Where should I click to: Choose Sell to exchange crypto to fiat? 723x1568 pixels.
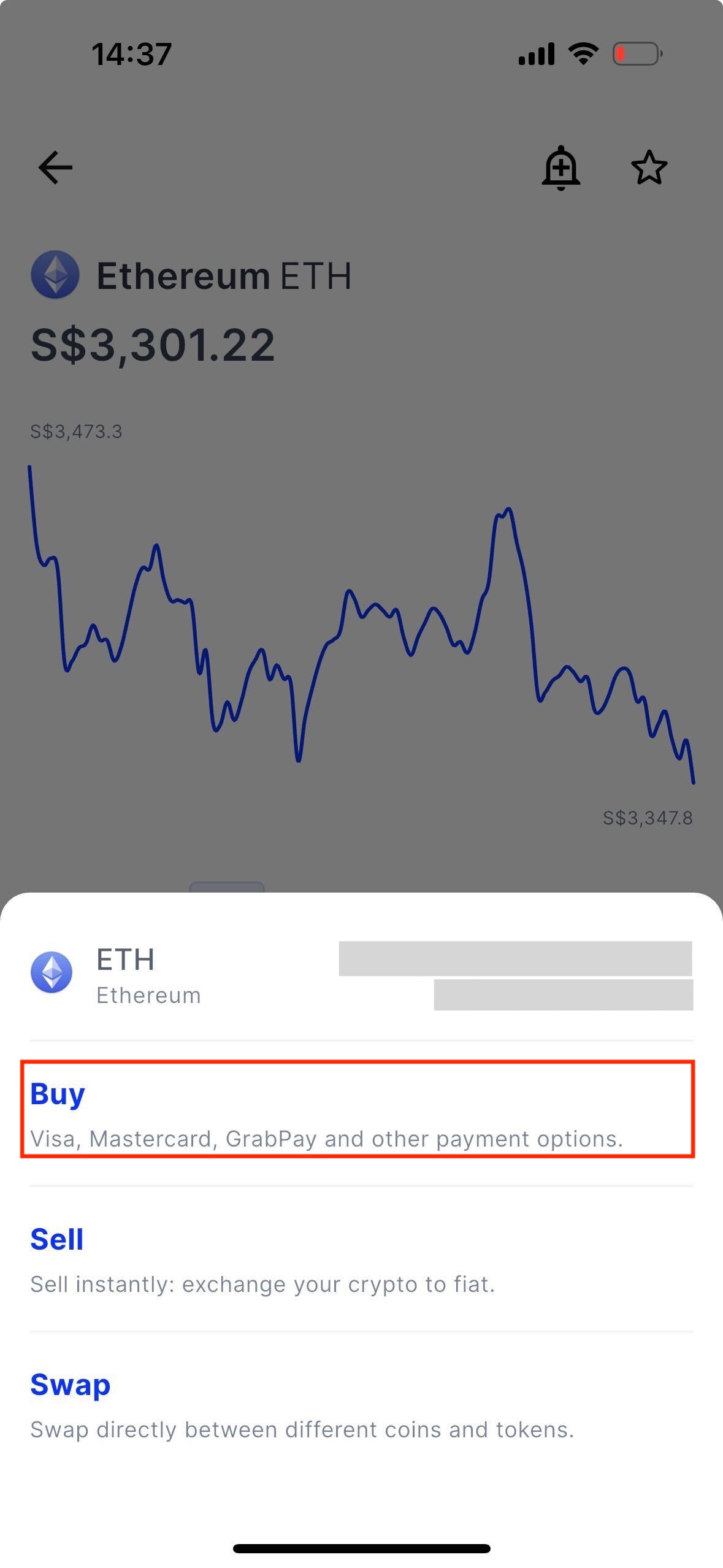(361, 1259)
